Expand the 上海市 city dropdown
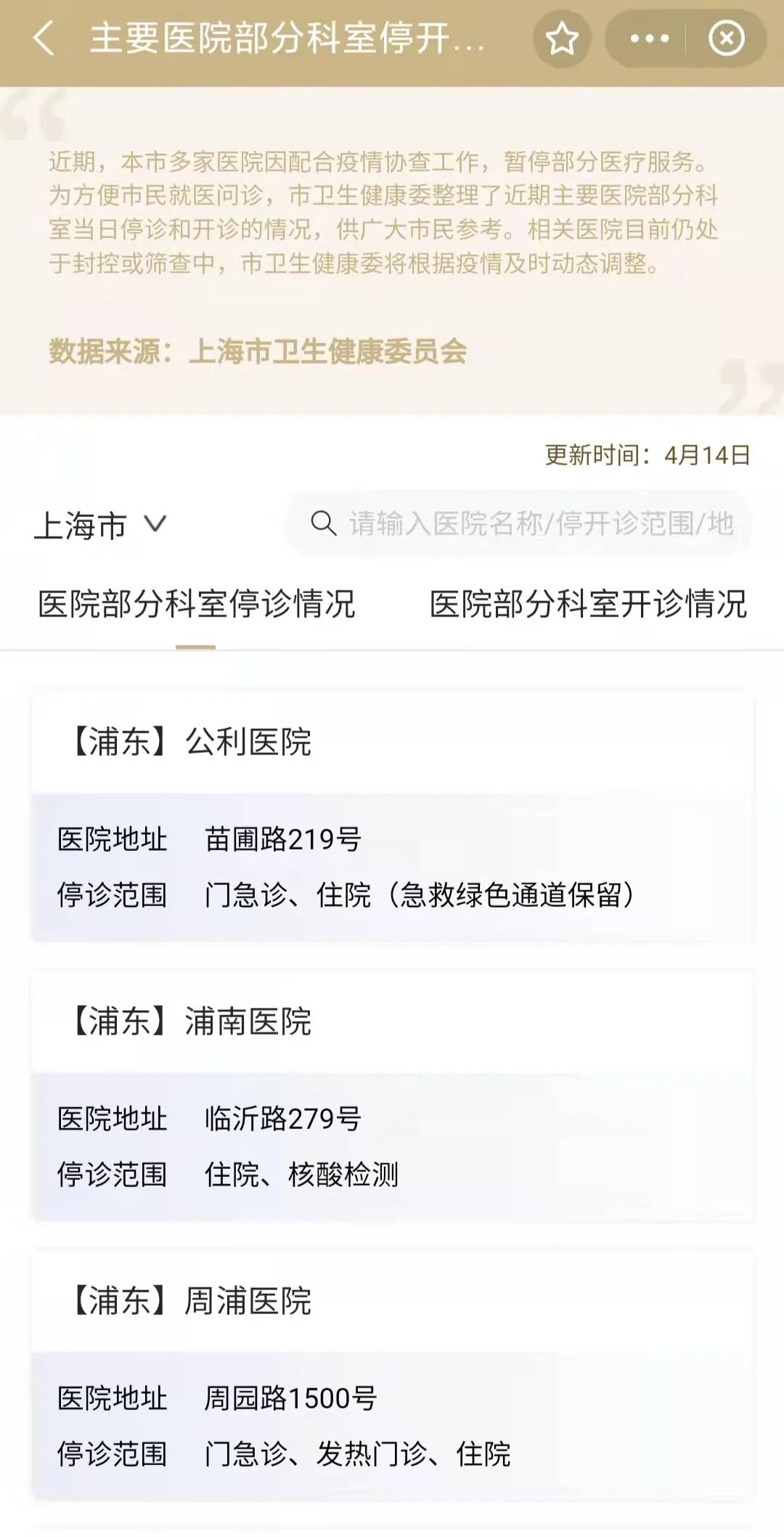 click(x=100, y=525)
